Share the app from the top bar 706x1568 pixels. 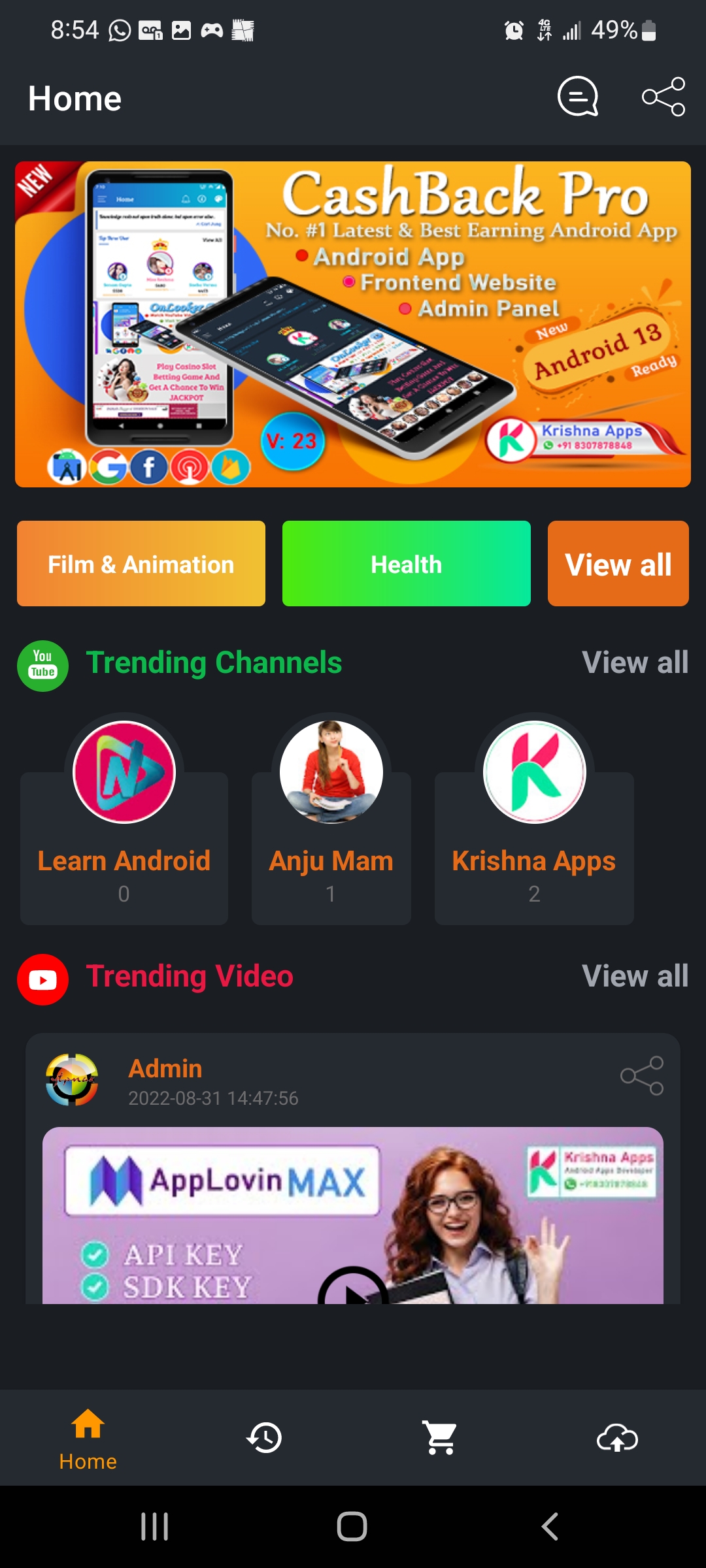click(664, 97)
